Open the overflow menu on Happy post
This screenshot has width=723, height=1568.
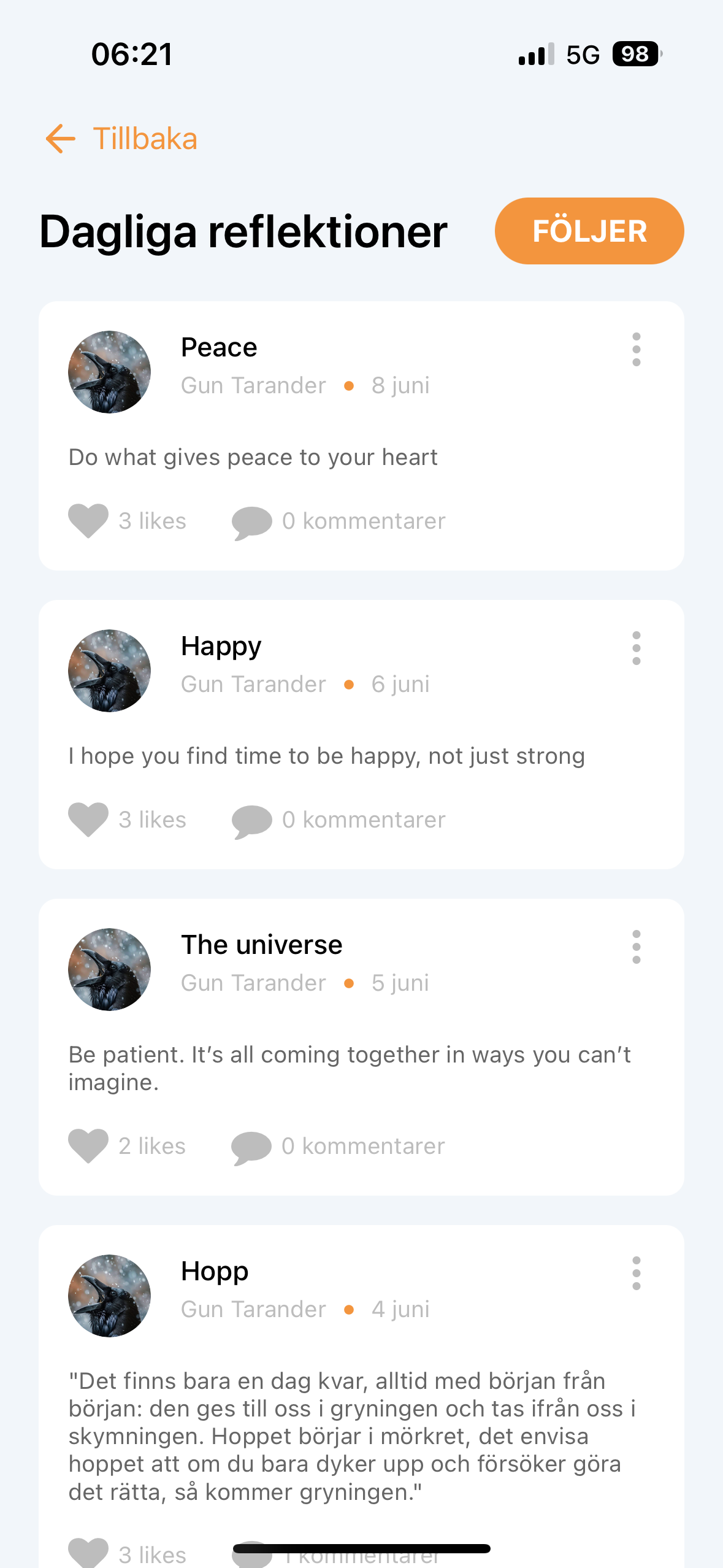[636, 648]
